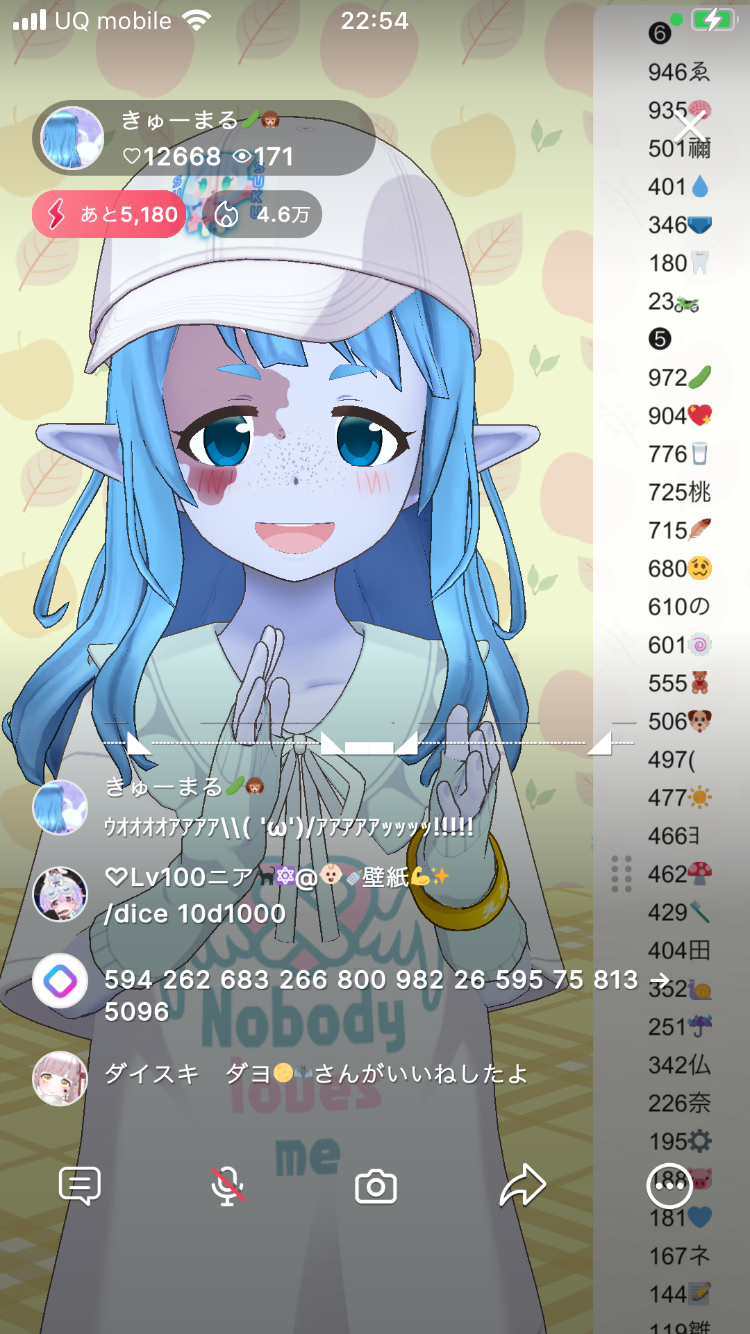The height and width of the screenshot is (1334, 750).
Task: Open the ダイスキ ダヨ user avatar
Action: 60,1077
